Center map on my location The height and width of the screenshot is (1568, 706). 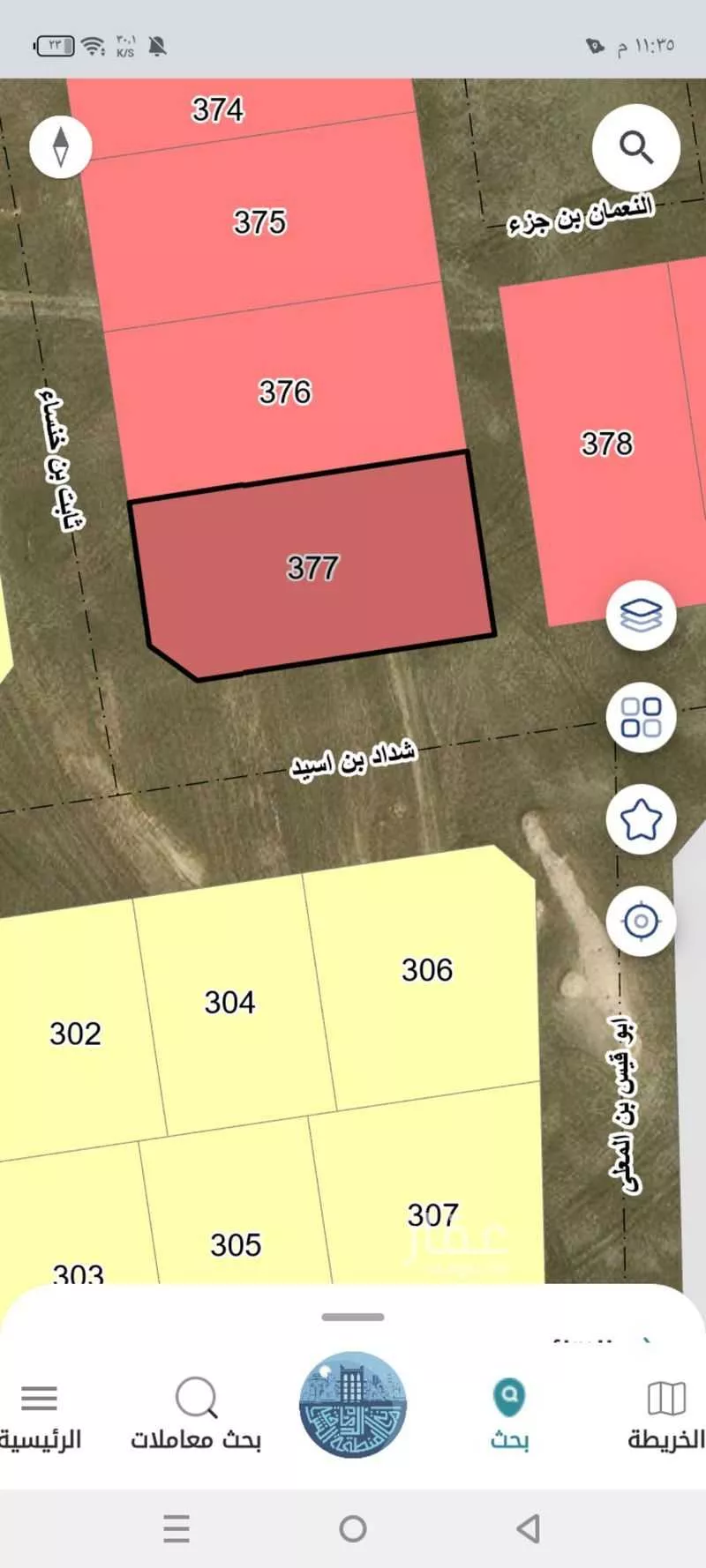pos(641,922)
